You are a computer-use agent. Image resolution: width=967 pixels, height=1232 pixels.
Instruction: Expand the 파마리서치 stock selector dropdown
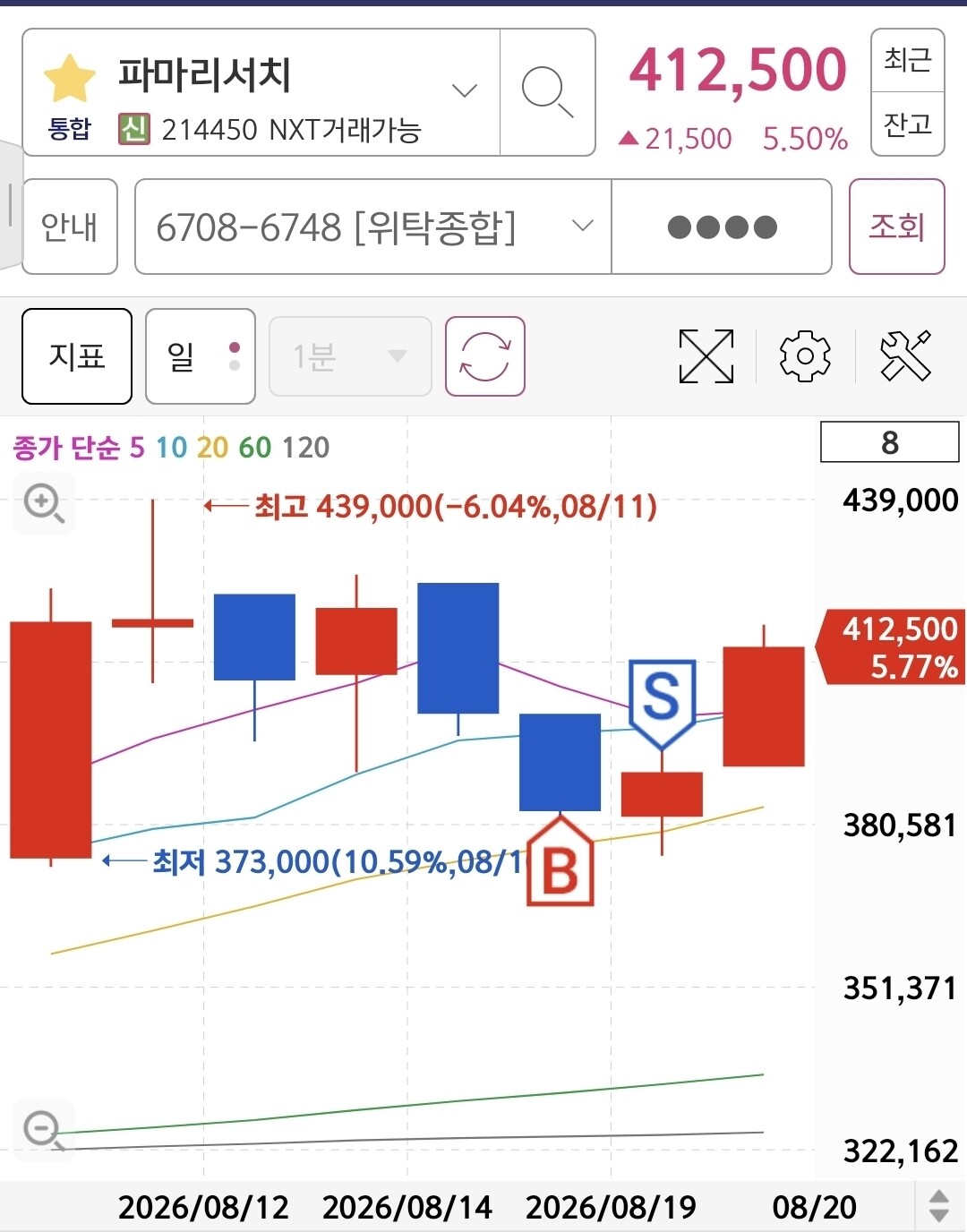(x=464, y=90)
